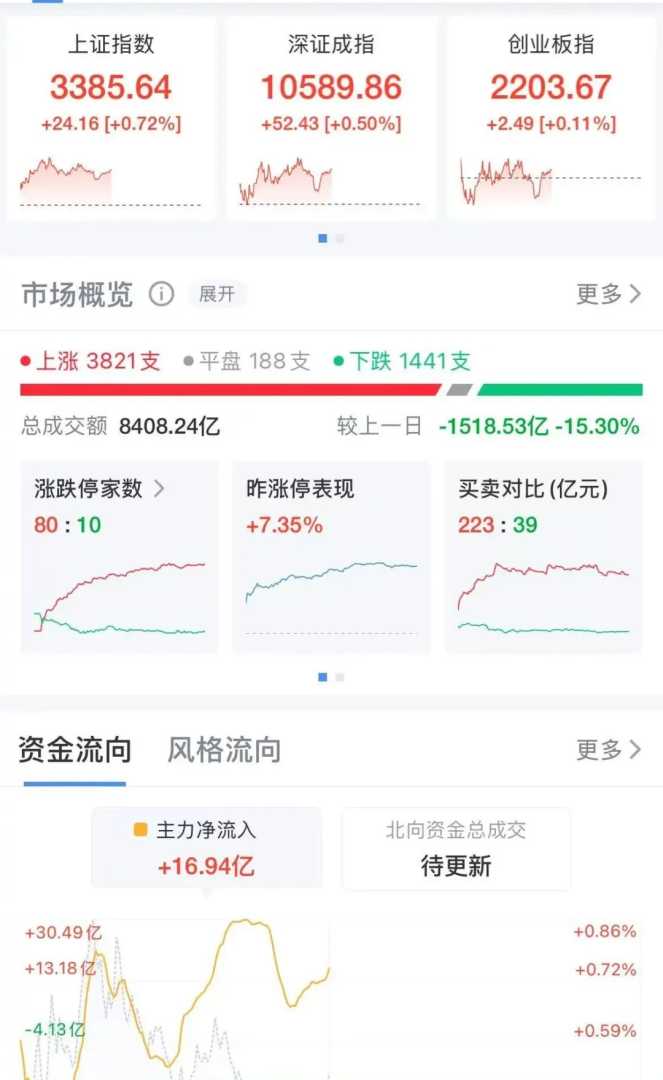
Task: View 更多 for 市场概览
Action: pos(608,294)
